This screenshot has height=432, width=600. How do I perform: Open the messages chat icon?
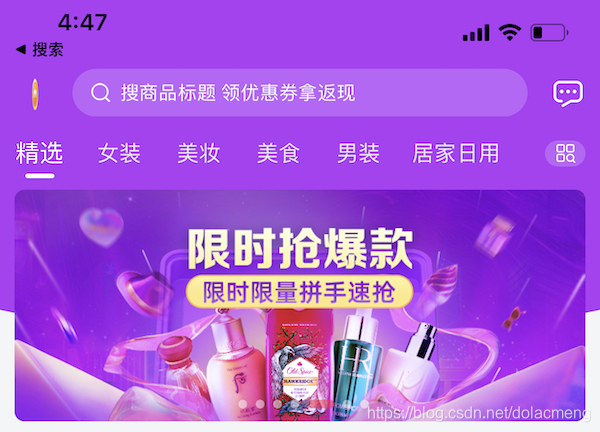pyautogui.click(x=568, y=93)
